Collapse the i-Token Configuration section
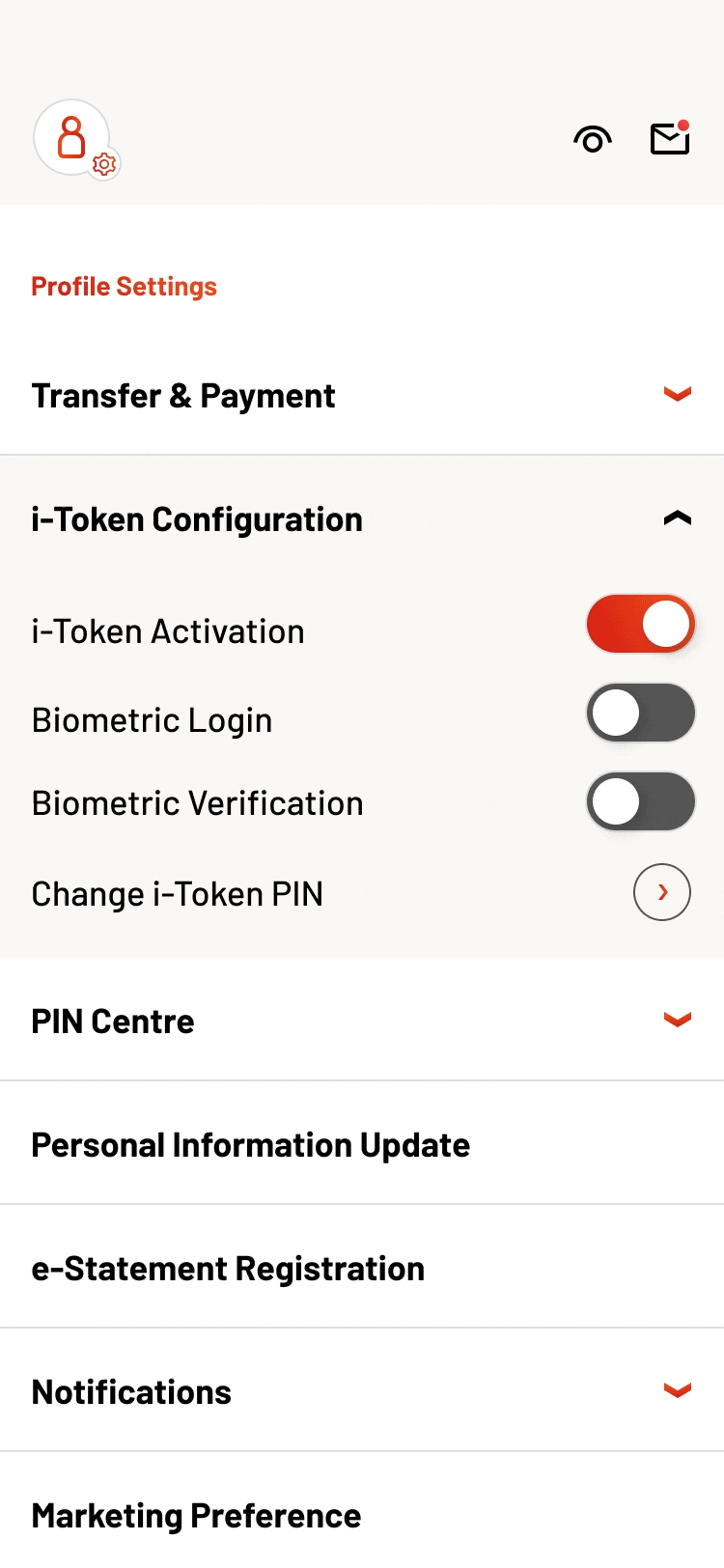Image resolution: width=724 pixels, height=1568 pixels. click(362, 518)
